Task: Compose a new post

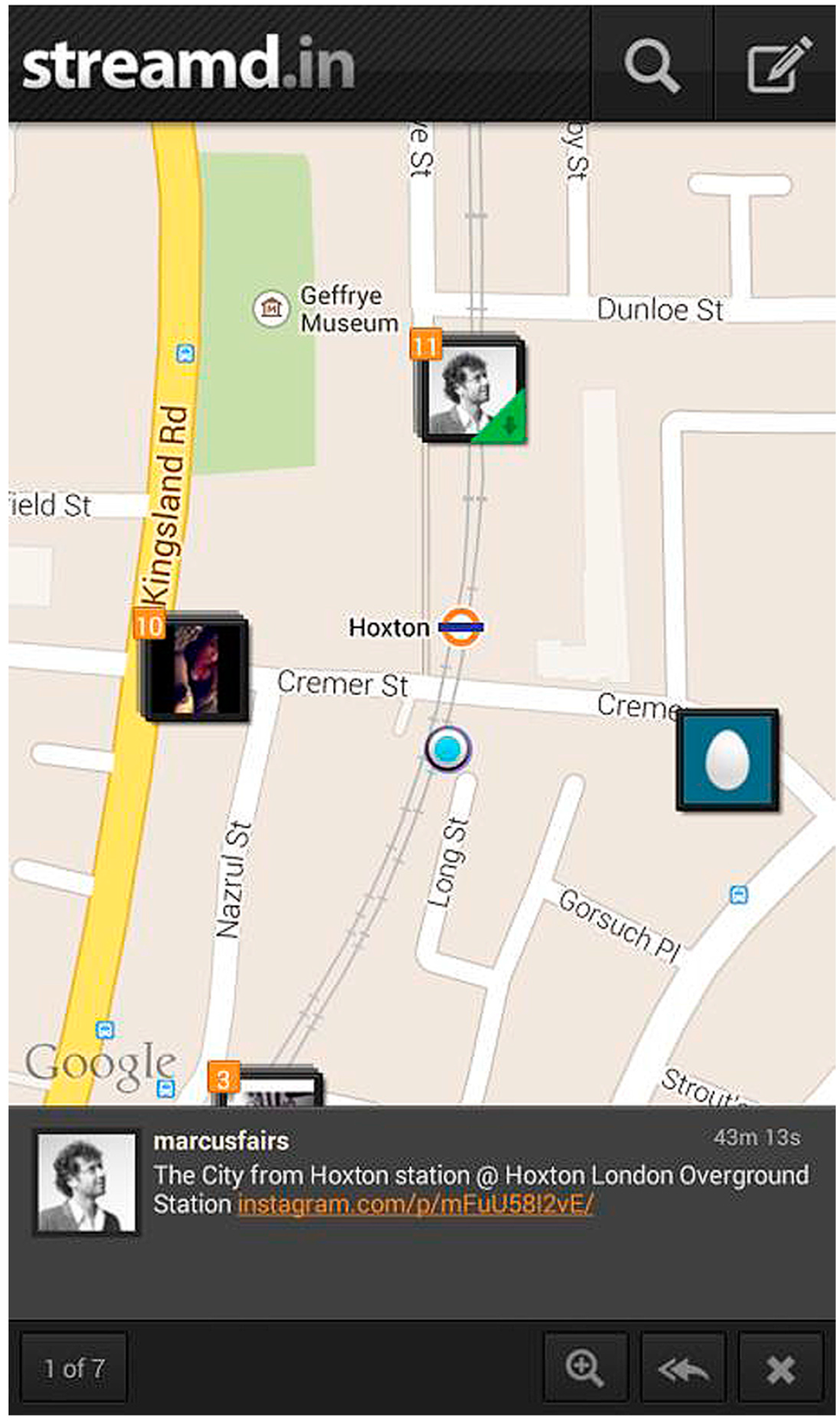Action: tap(777, 66)
